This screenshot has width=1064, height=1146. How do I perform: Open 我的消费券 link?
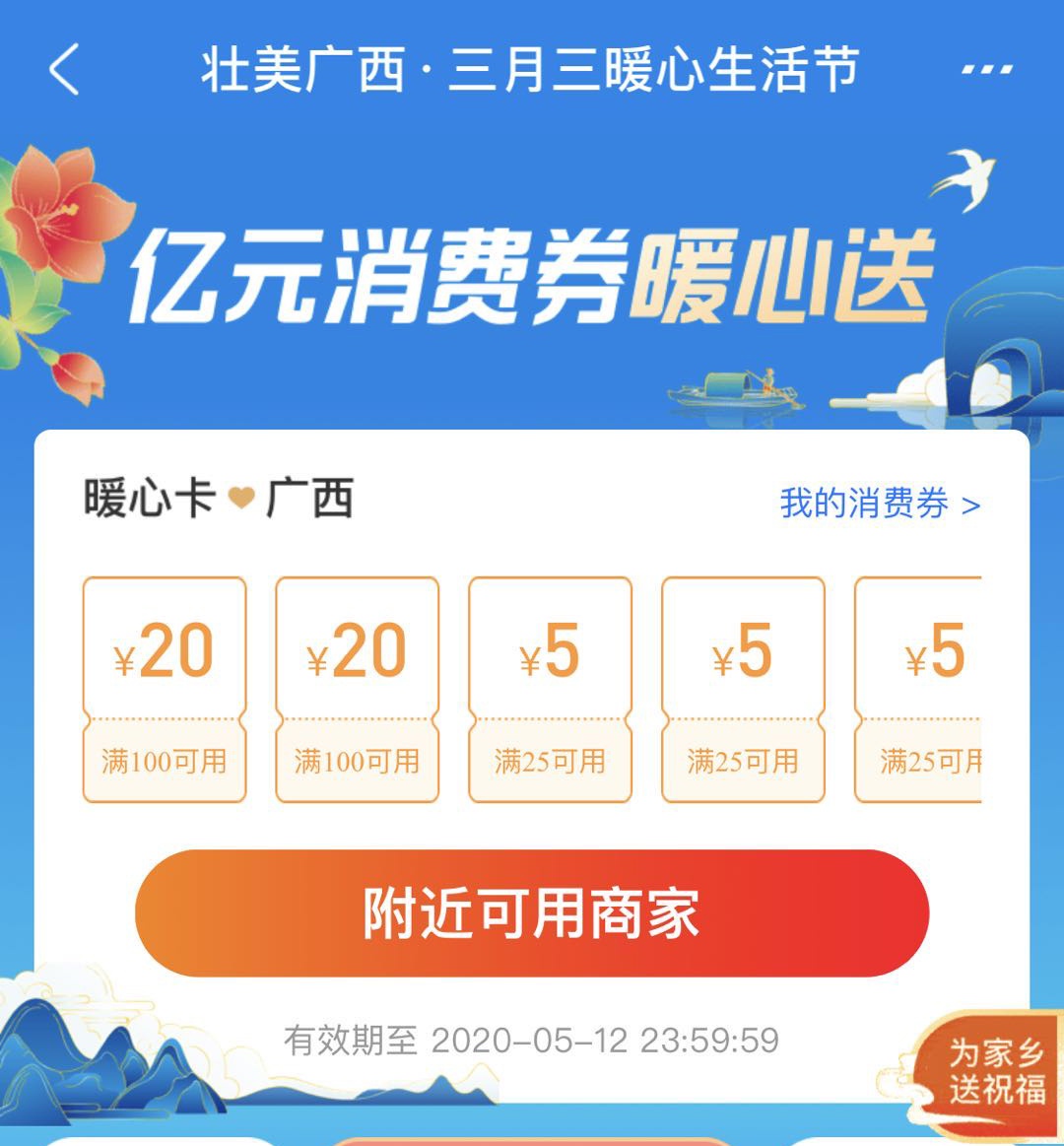coord(879,504)
